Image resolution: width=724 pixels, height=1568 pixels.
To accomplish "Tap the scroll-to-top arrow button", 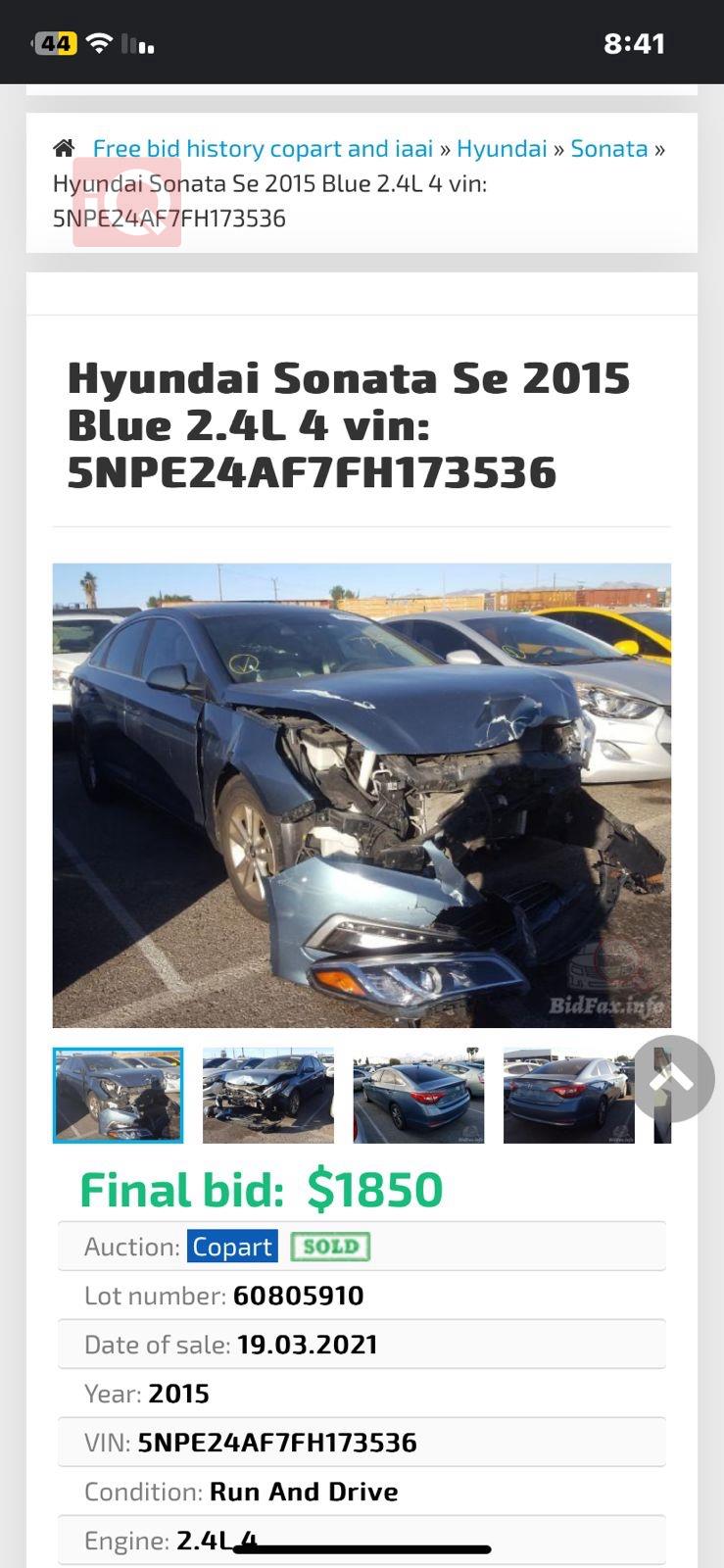I will tap(673, 1078).
